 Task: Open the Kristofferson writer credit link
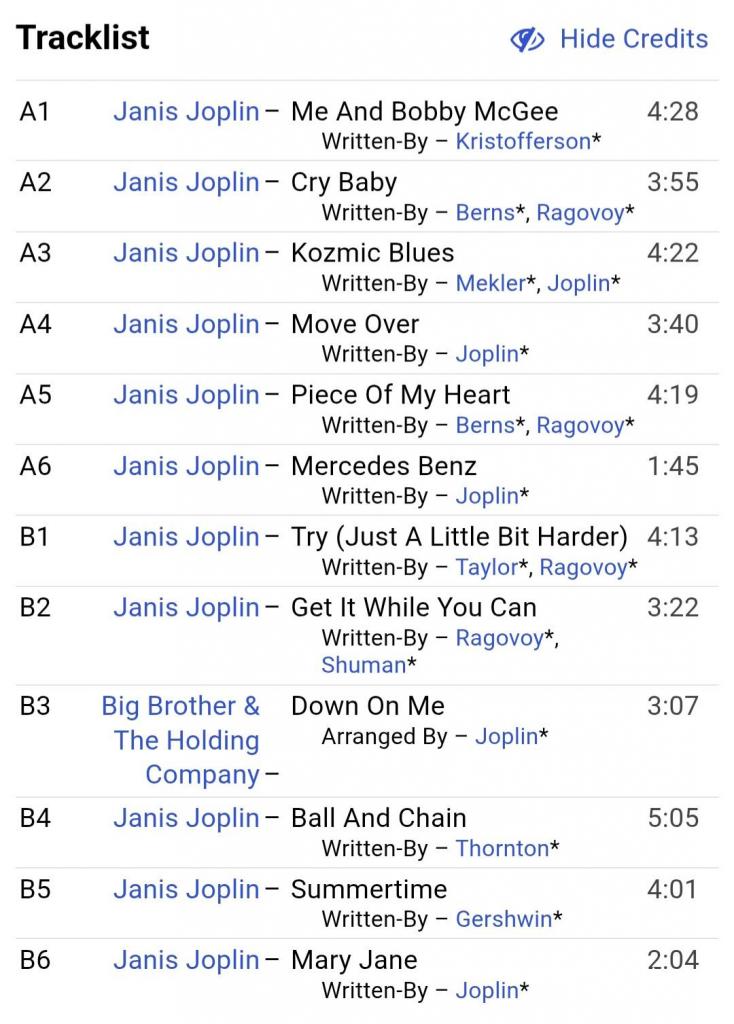[523, 141]
